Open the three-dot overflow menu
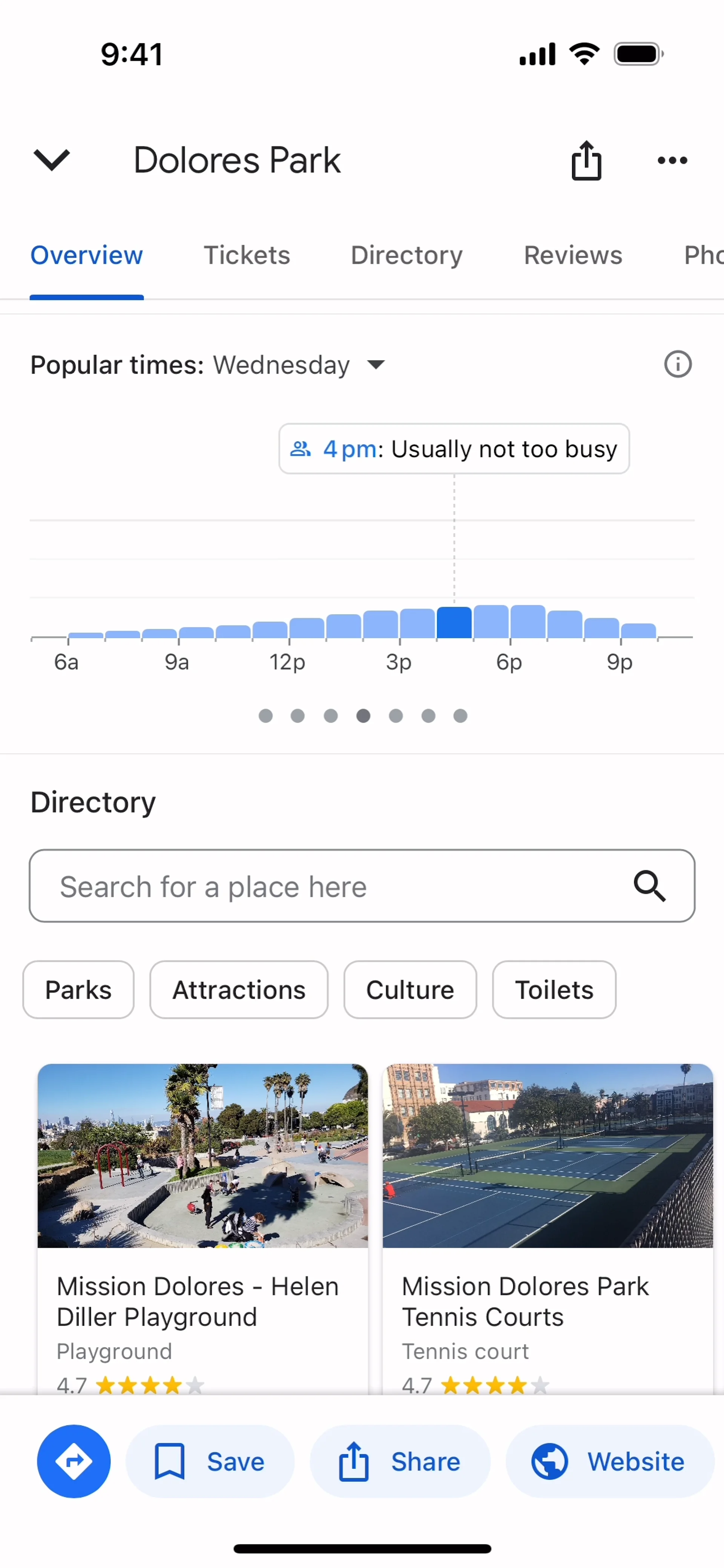 click(672, 161)
